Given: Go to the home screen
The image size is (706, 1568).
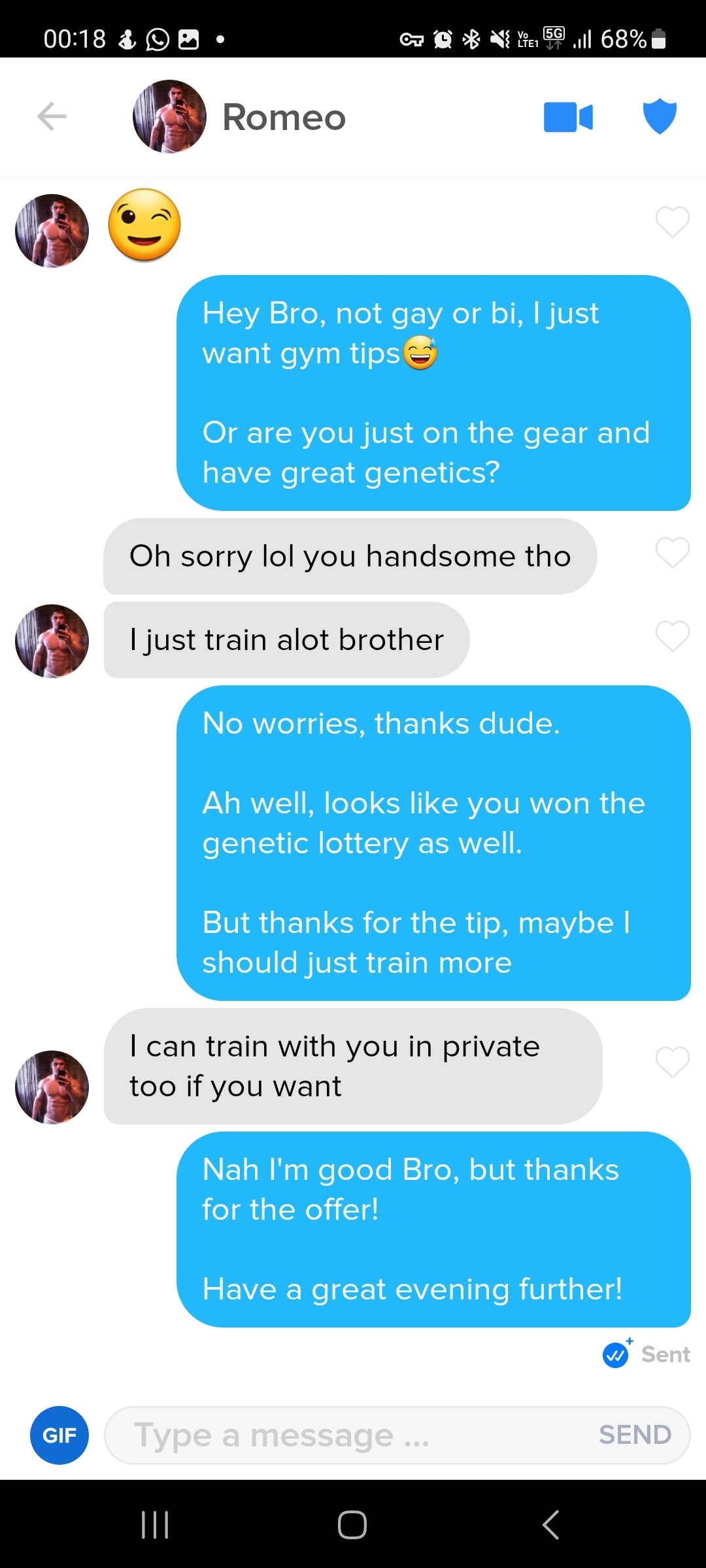Looking at the screenshot, I should [352, 1525].
